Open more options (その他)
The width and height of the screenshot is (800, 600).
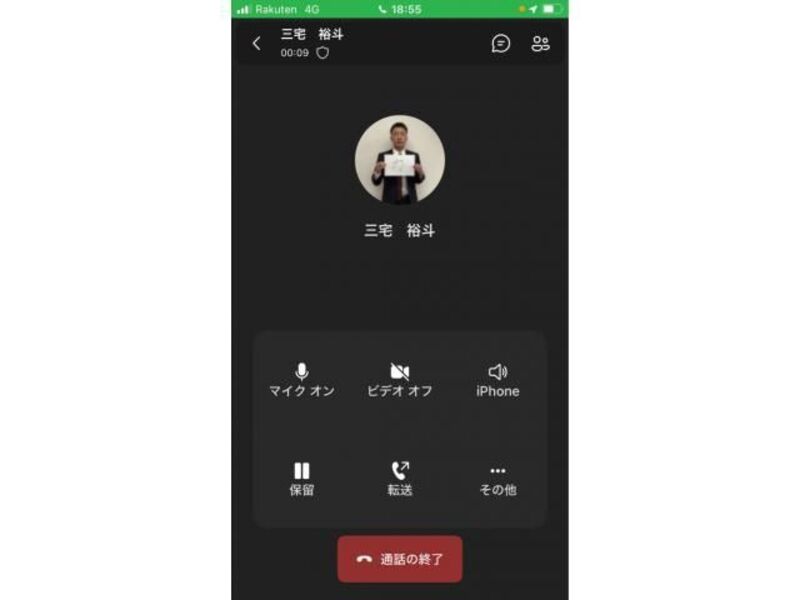point(498,478)
